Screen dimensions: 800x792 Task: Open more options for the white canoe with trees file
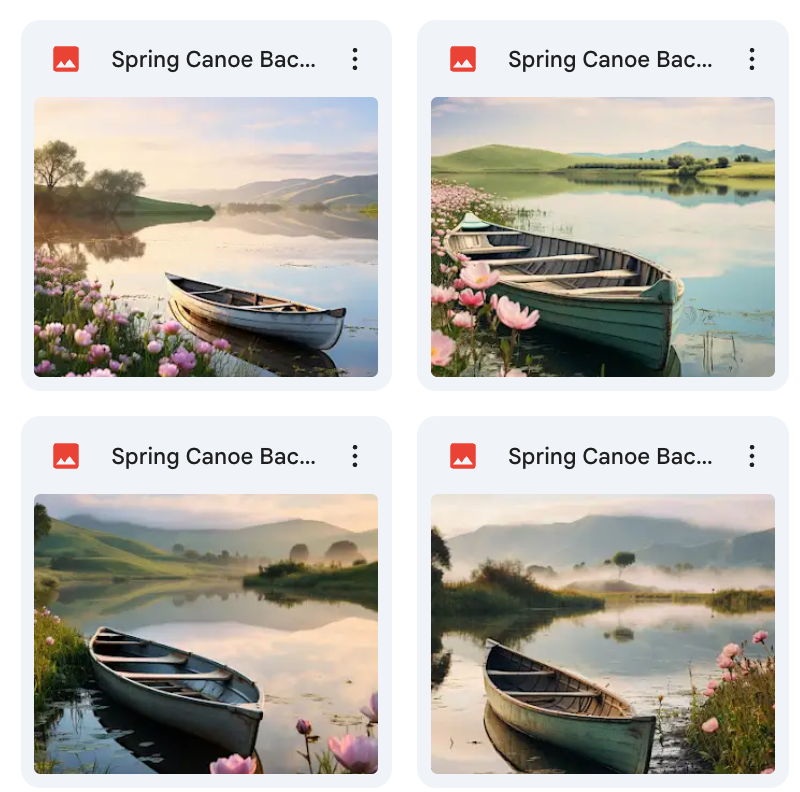coord(355,59)
